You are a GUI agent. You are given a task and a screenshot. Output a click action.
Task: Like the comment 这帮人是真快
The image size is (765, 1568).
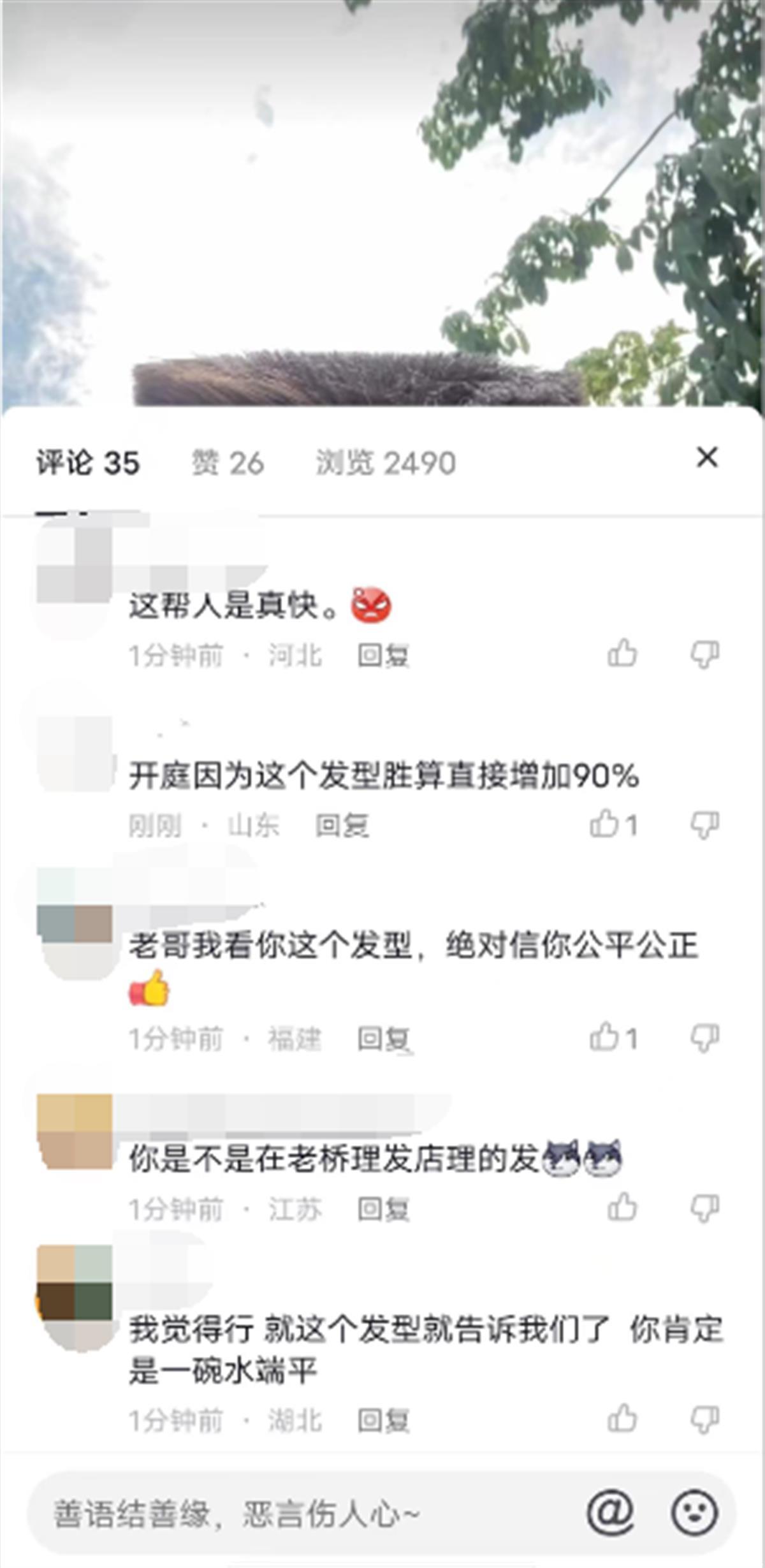pyautogui.click(x=622, y=654)
